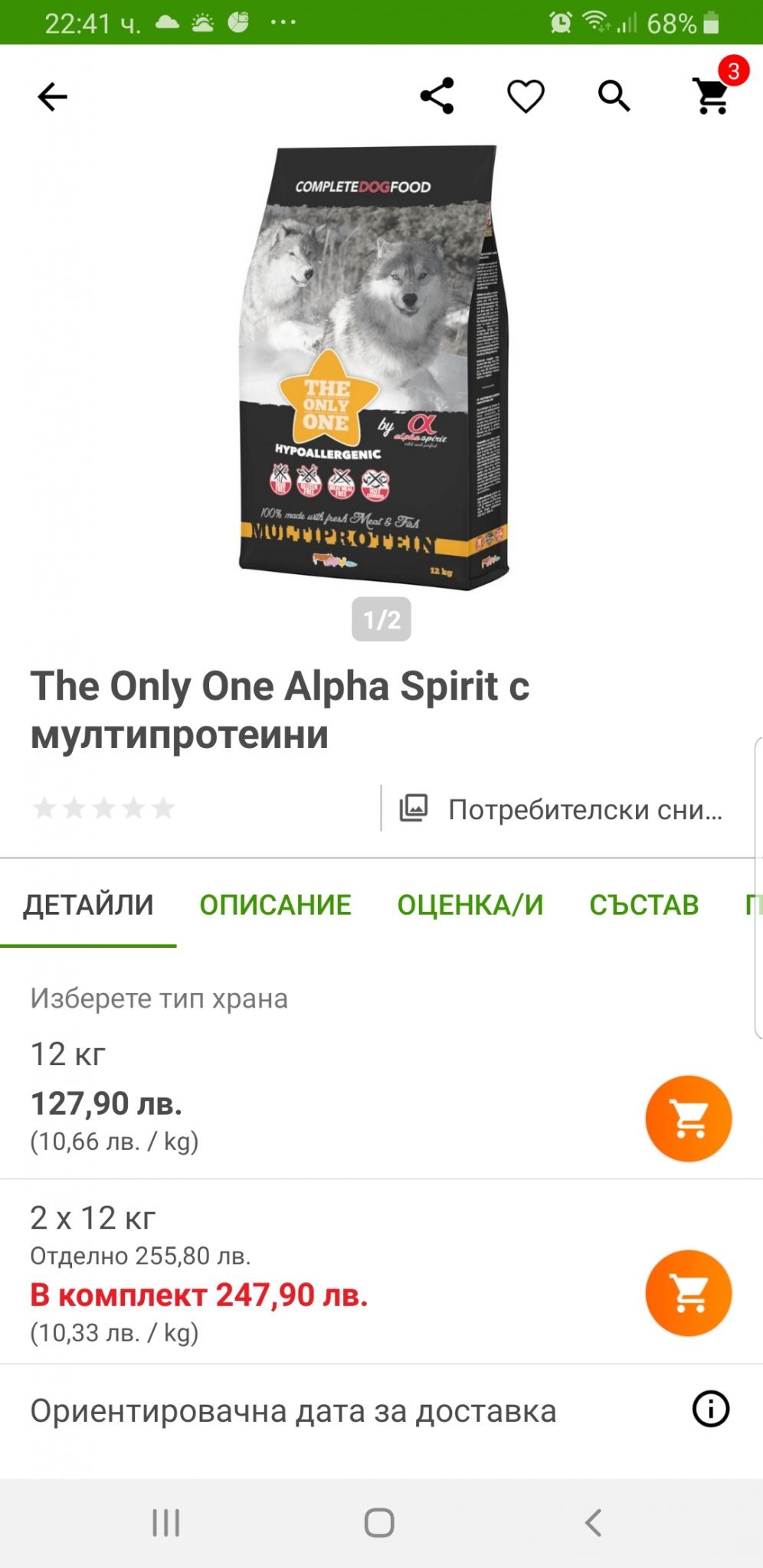763x1568 pixels.
Task: Share this product
Action: coord(437,96)
